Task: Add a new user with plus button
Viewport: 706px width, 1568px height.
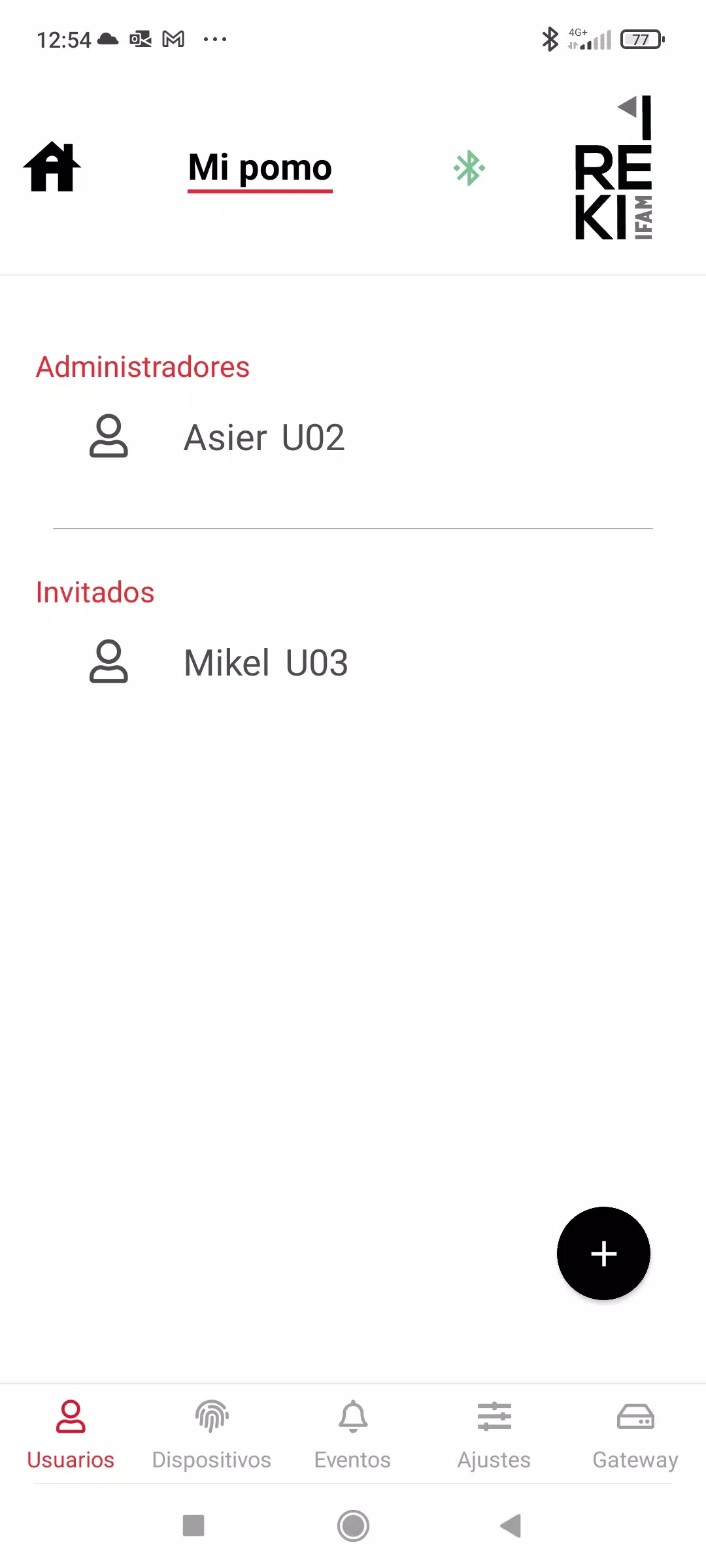Action: coord(603,1253)
